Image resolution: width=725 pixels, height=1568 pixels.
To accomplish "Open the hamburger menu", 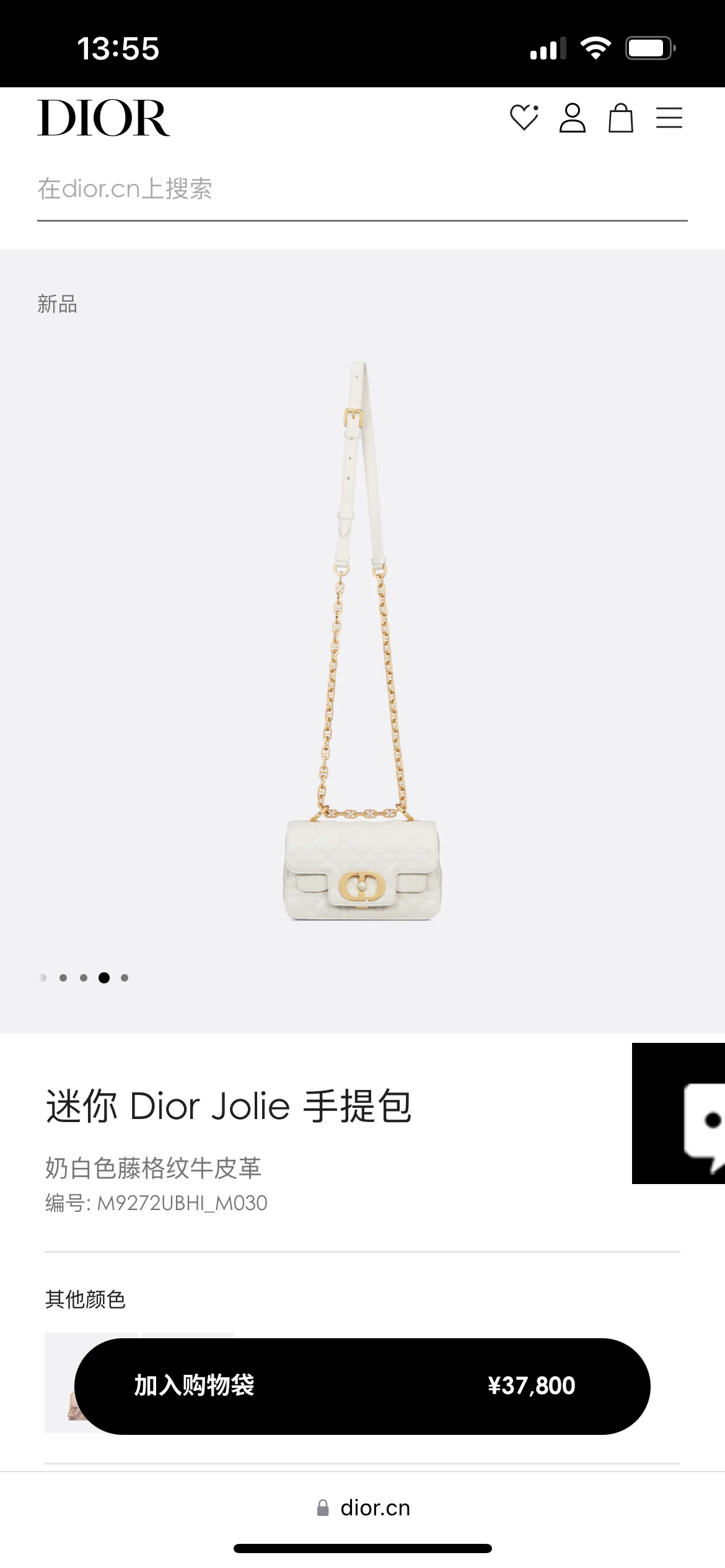I will [x=669, y=118].
